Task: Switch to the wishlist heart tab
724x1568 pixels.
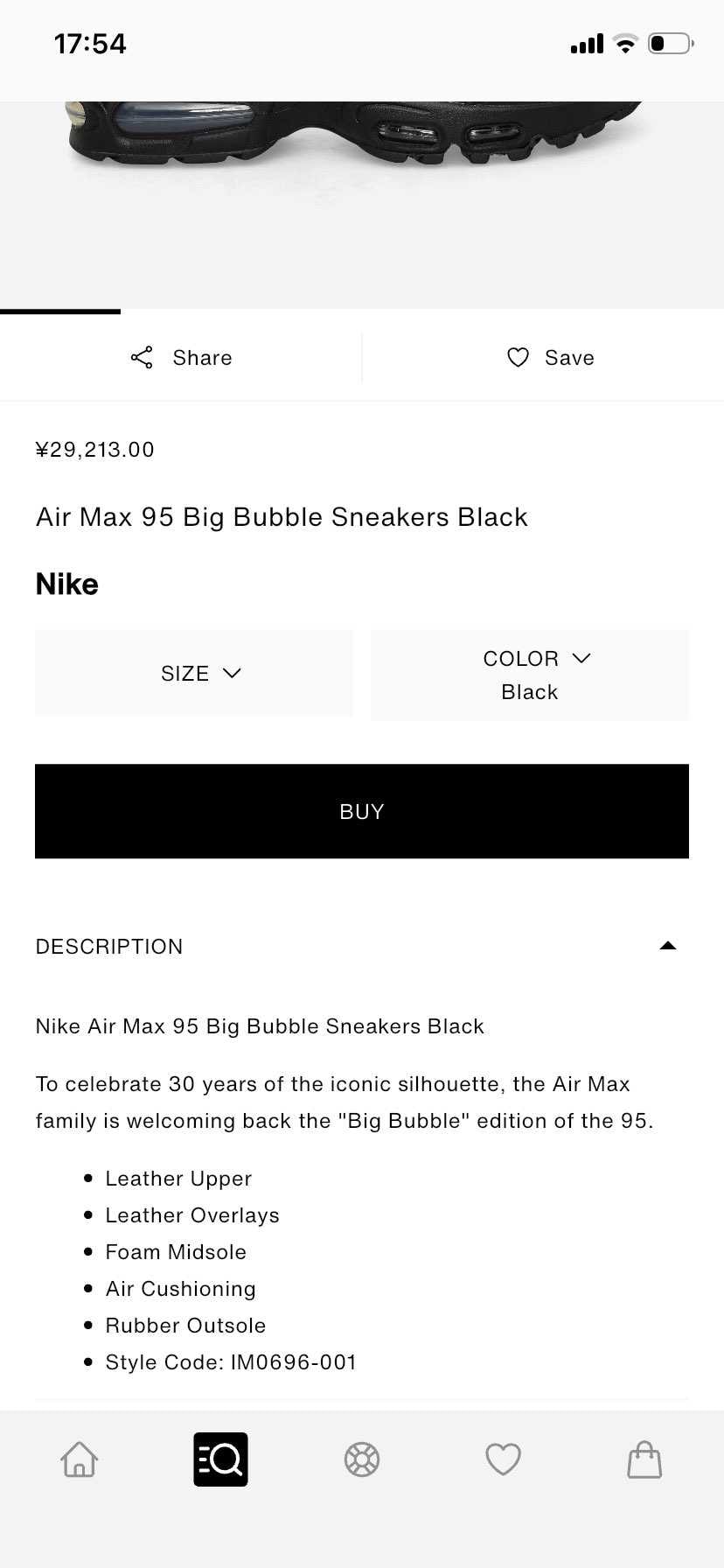Action: [503, 1459]
